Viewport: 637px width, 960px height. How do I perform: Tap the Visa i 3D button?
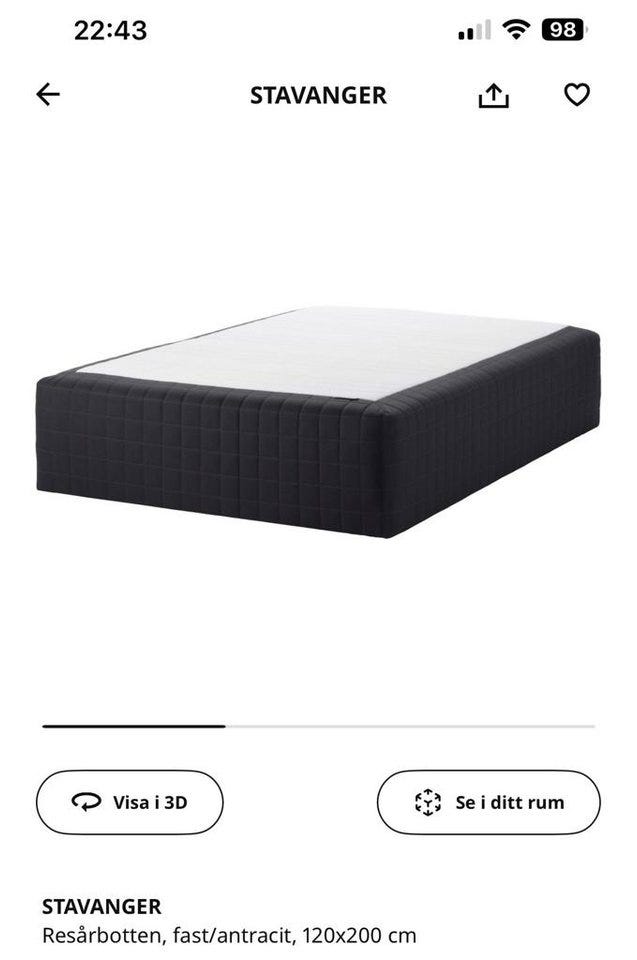coord(130,802)
